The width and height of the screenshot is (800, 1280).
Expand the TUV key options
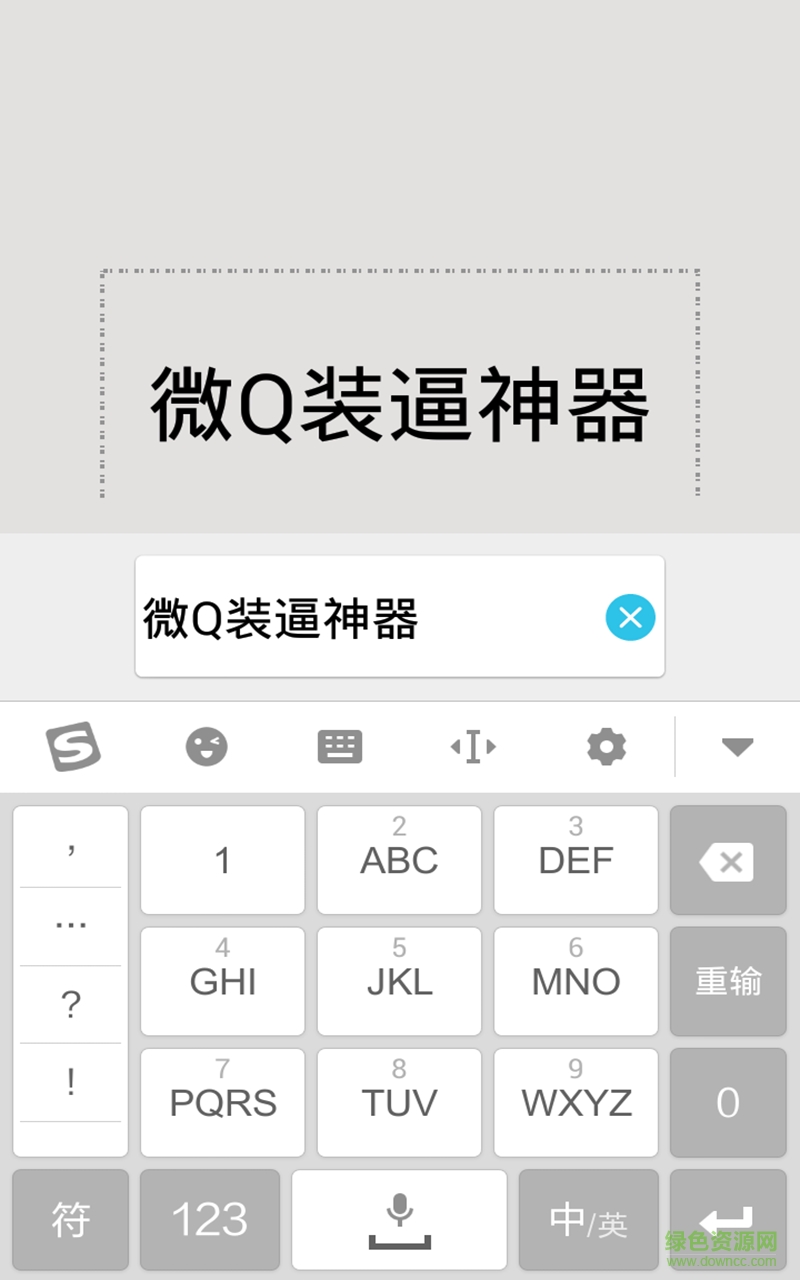coord(399,1102)
